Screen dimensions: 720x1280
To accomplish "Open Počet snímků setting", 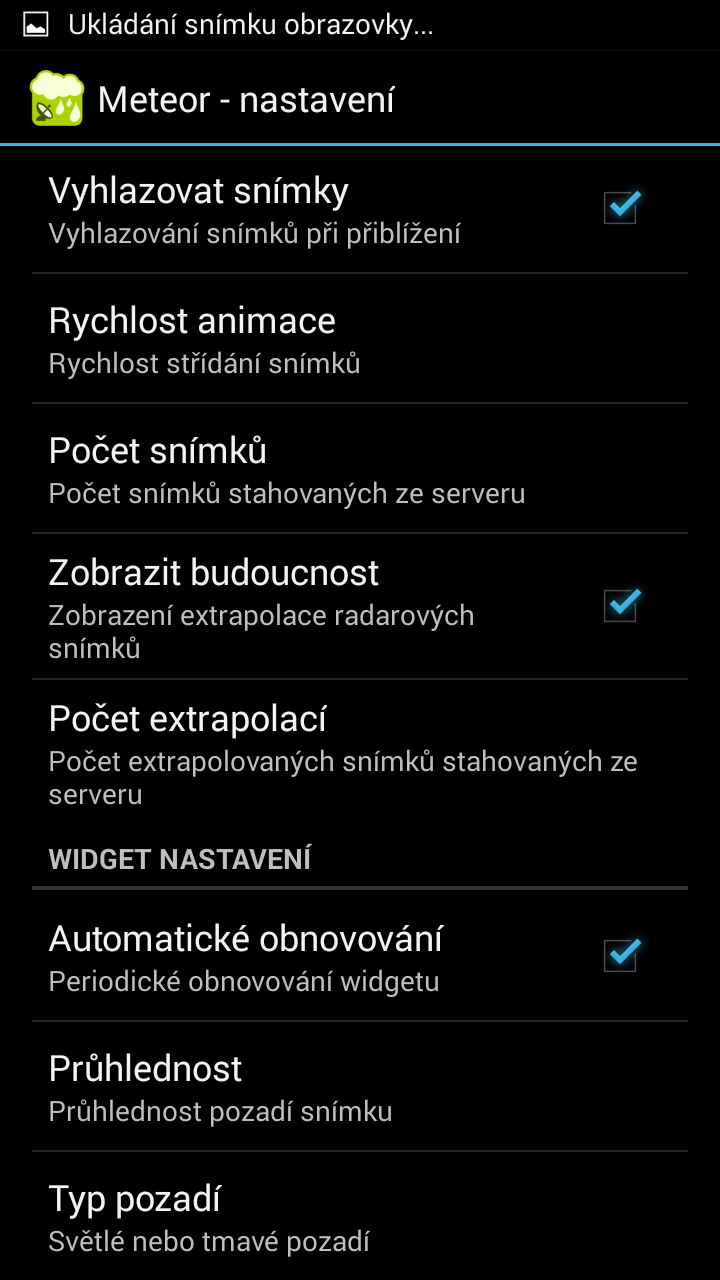I will pos(360,468).
